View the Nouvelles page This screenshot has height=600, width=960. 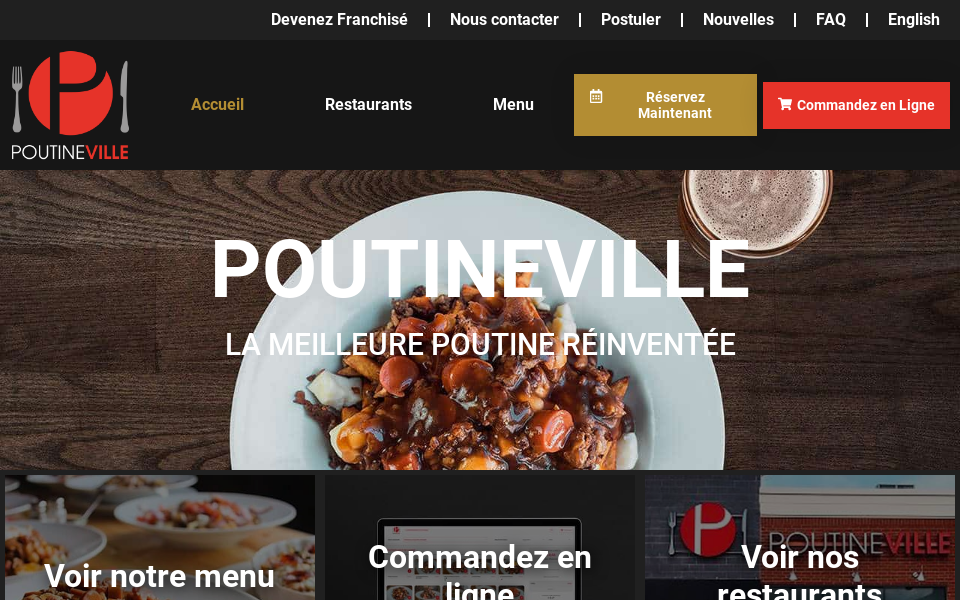[x=738, y=20]
